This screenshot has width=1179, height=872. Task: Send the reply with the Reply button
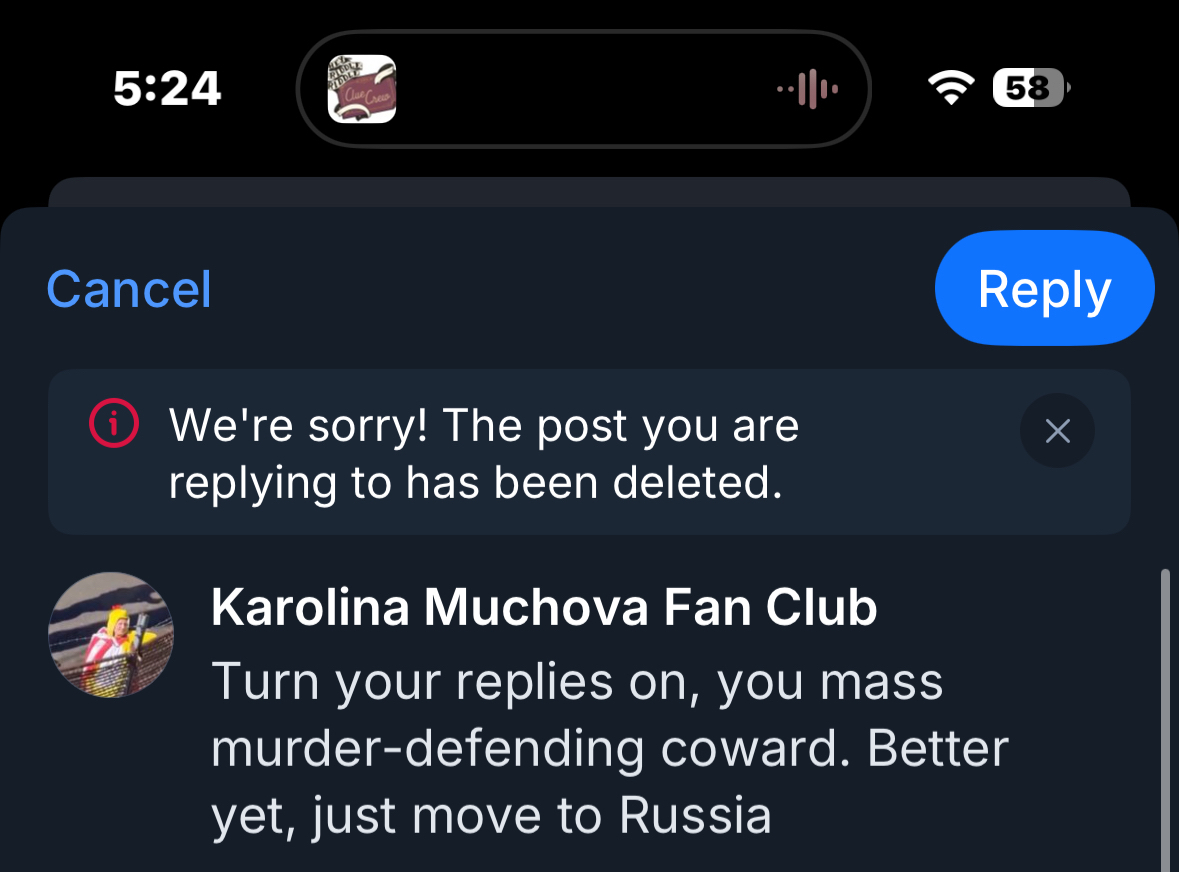pos(1044,289)
